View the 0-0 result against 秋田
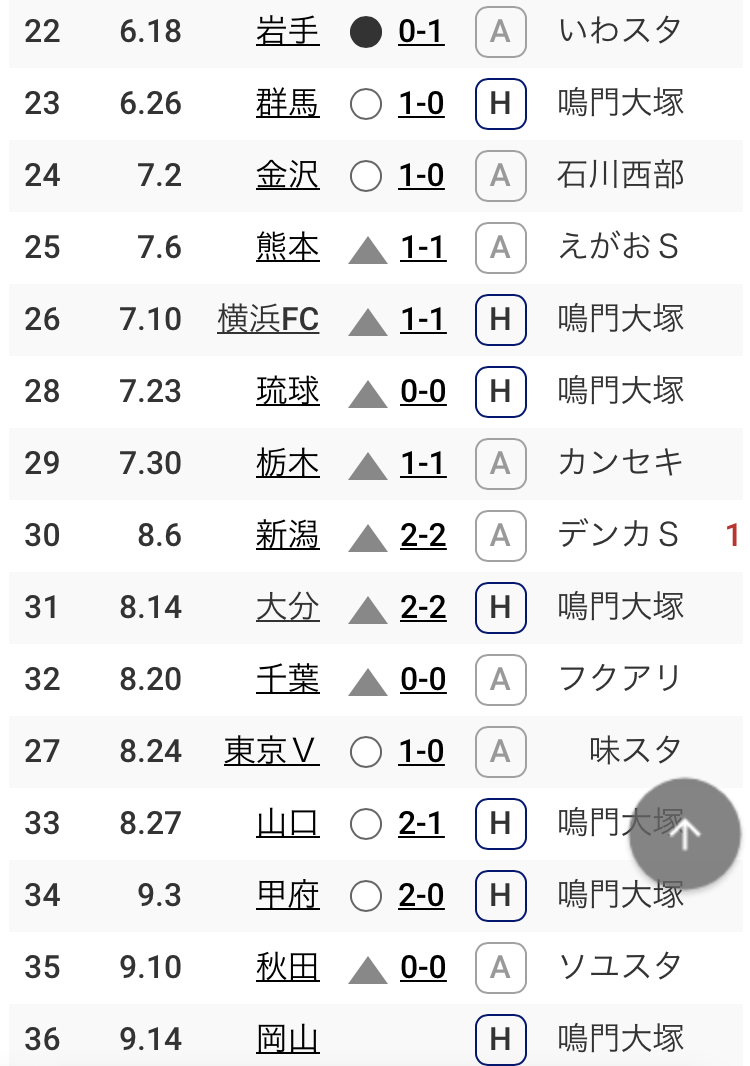This screenshot has width=750, height=1066. point(423,967)
